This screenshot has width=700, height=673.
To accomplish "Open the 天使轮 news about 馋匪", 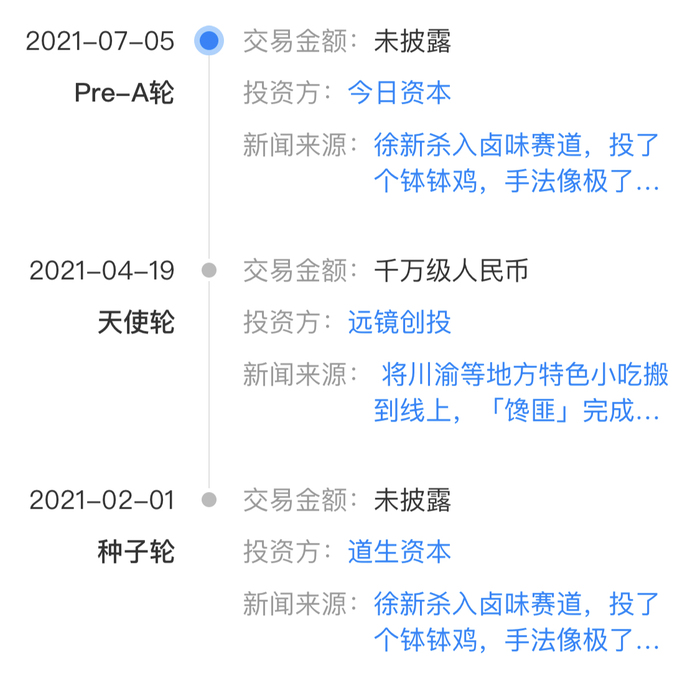I will (x=520, y=393).
